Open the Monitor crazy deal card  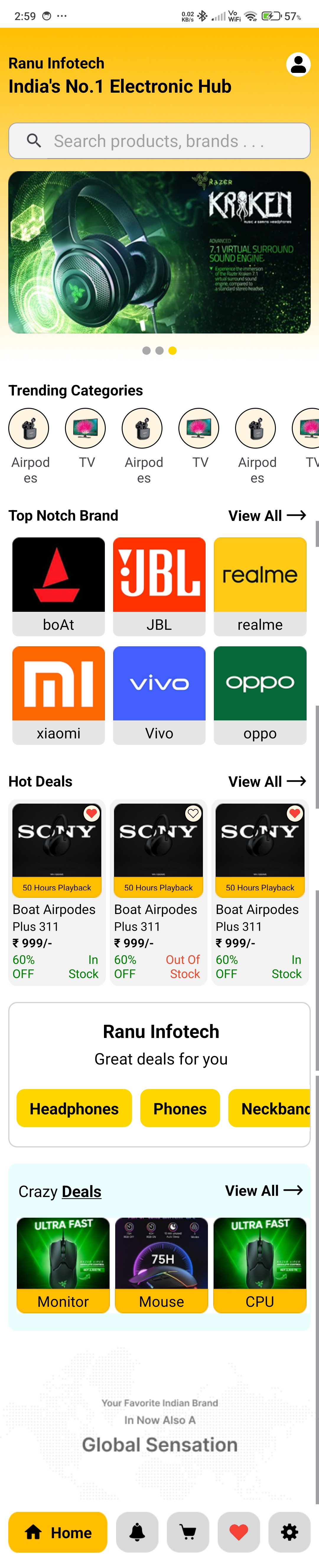coord(63,1264)
